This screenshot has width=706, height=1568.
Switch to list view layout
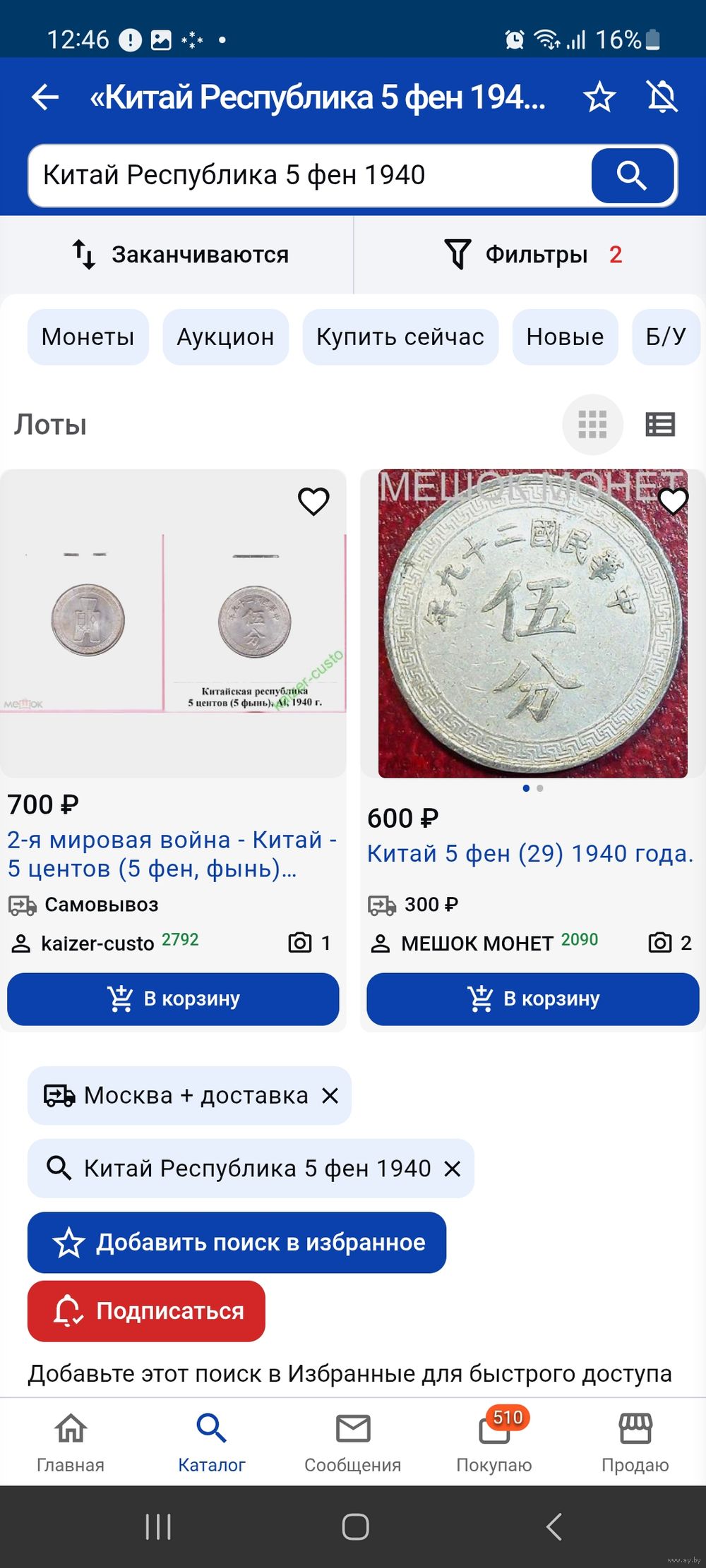660,425
